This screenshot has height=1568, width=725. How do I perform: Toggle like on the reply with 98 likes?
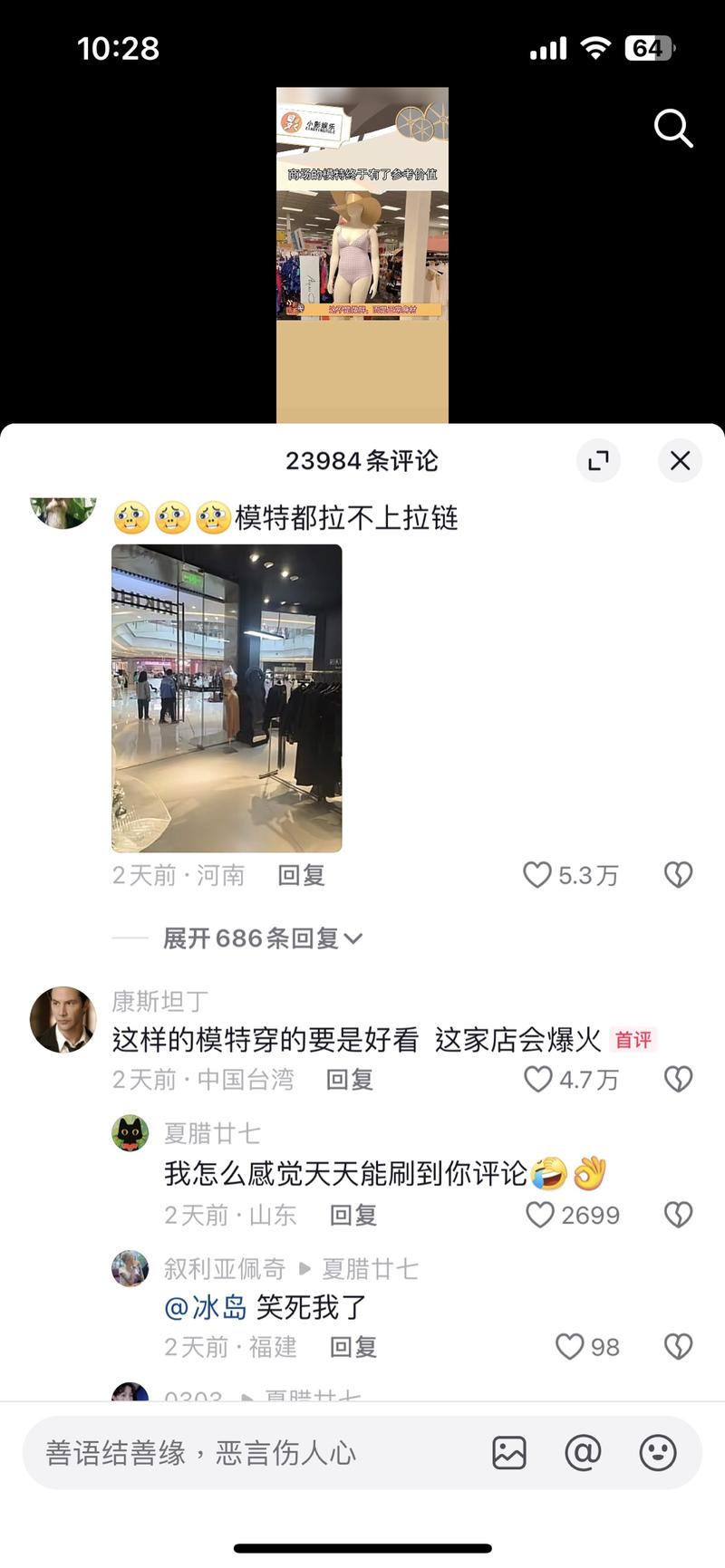point(570,1346)
